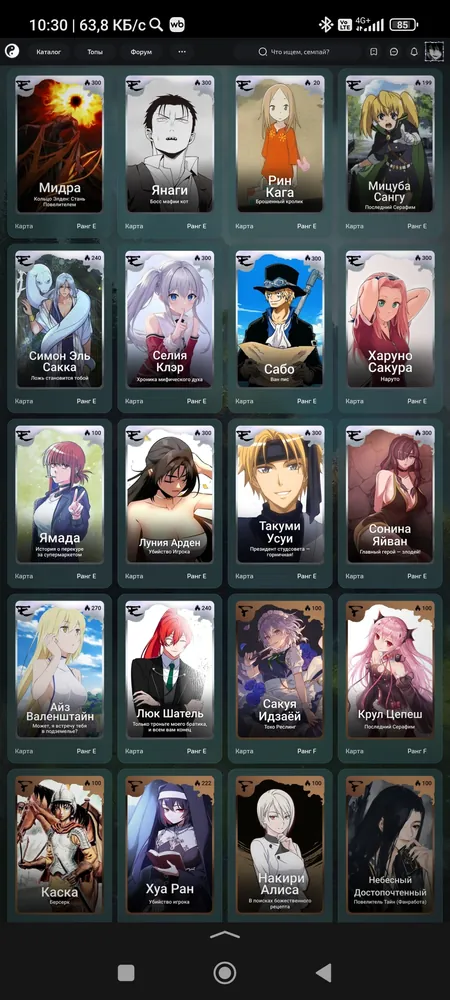
Task: Select the Харуно Сакура card
Action: 390,327
